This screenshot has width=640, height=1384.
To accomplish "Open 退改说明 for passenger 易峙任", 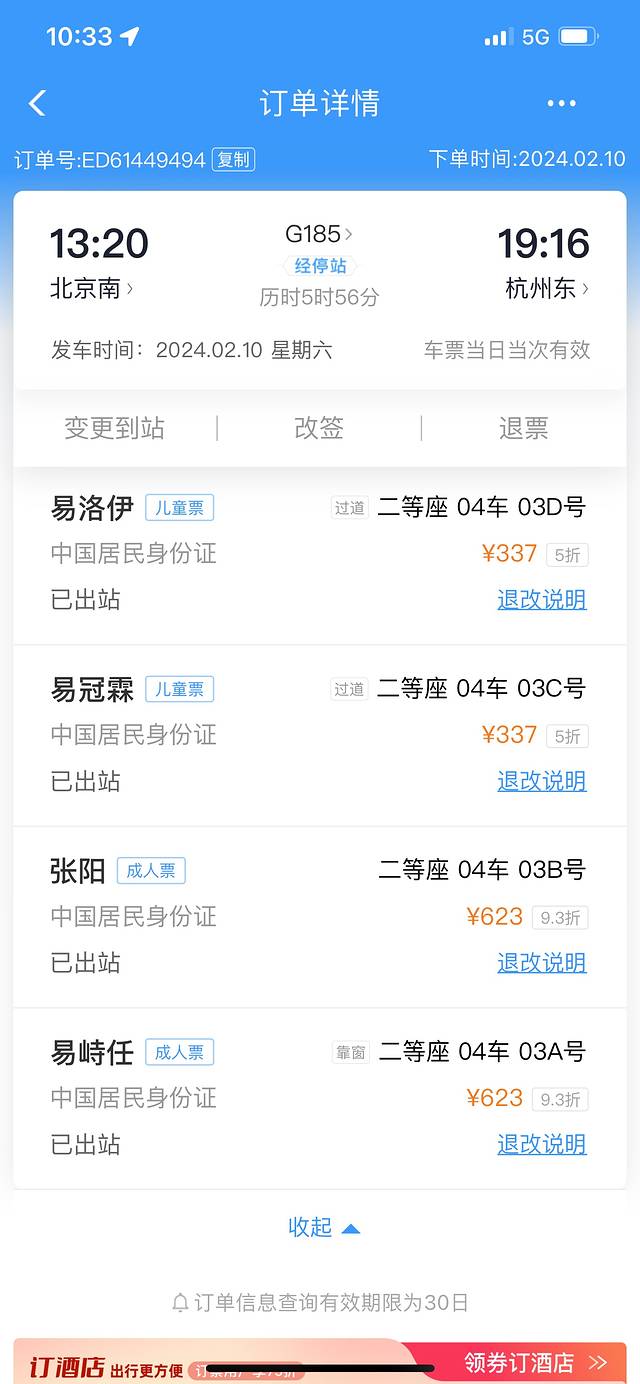I will click(x=541, y=1144).
